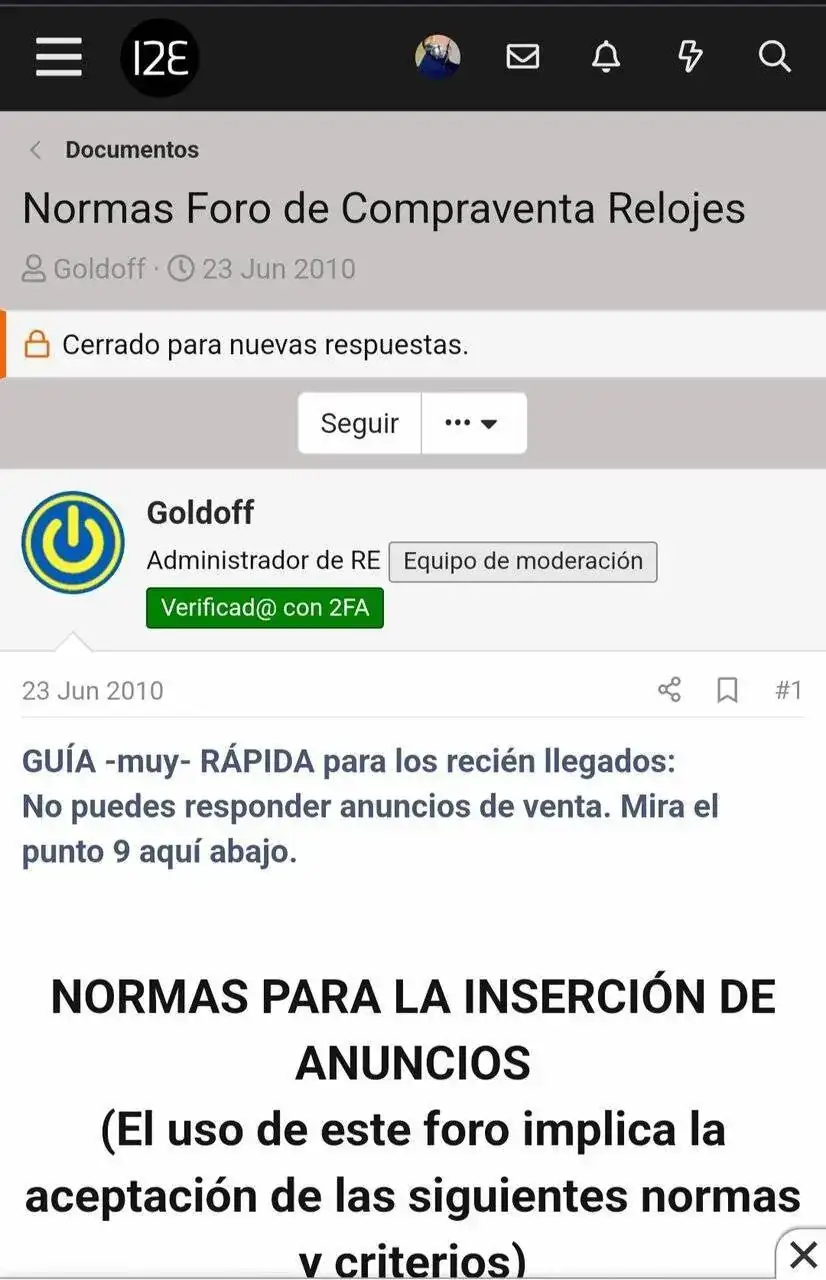Screen dimensions: 826x1280
Task: Open the what's new lightning icon
Action: pyautogui.click(x=690, y=57)
